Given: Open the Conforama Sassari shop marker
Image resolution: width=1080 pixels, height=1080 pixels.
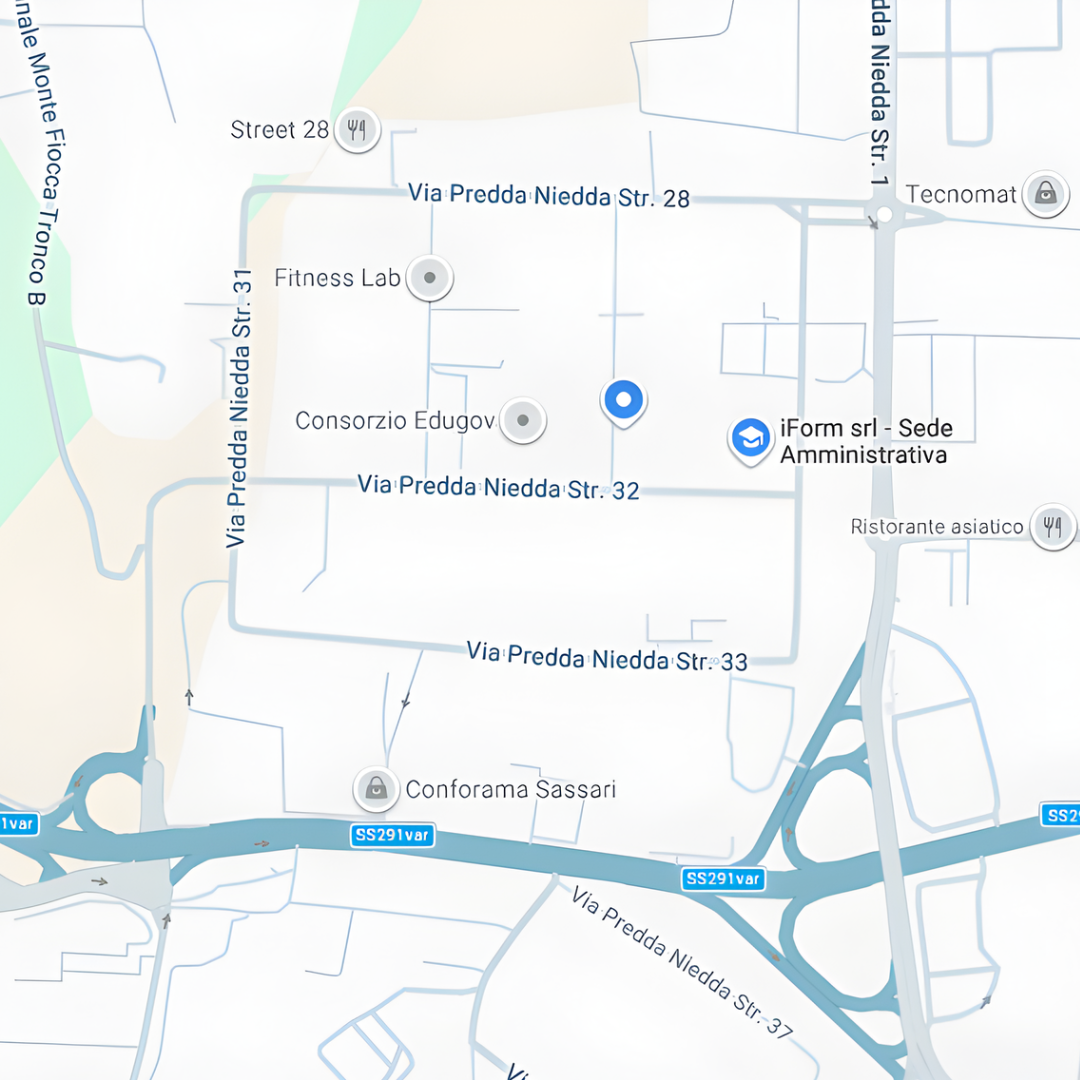Looking at the screenshot, I should [377, 789].
